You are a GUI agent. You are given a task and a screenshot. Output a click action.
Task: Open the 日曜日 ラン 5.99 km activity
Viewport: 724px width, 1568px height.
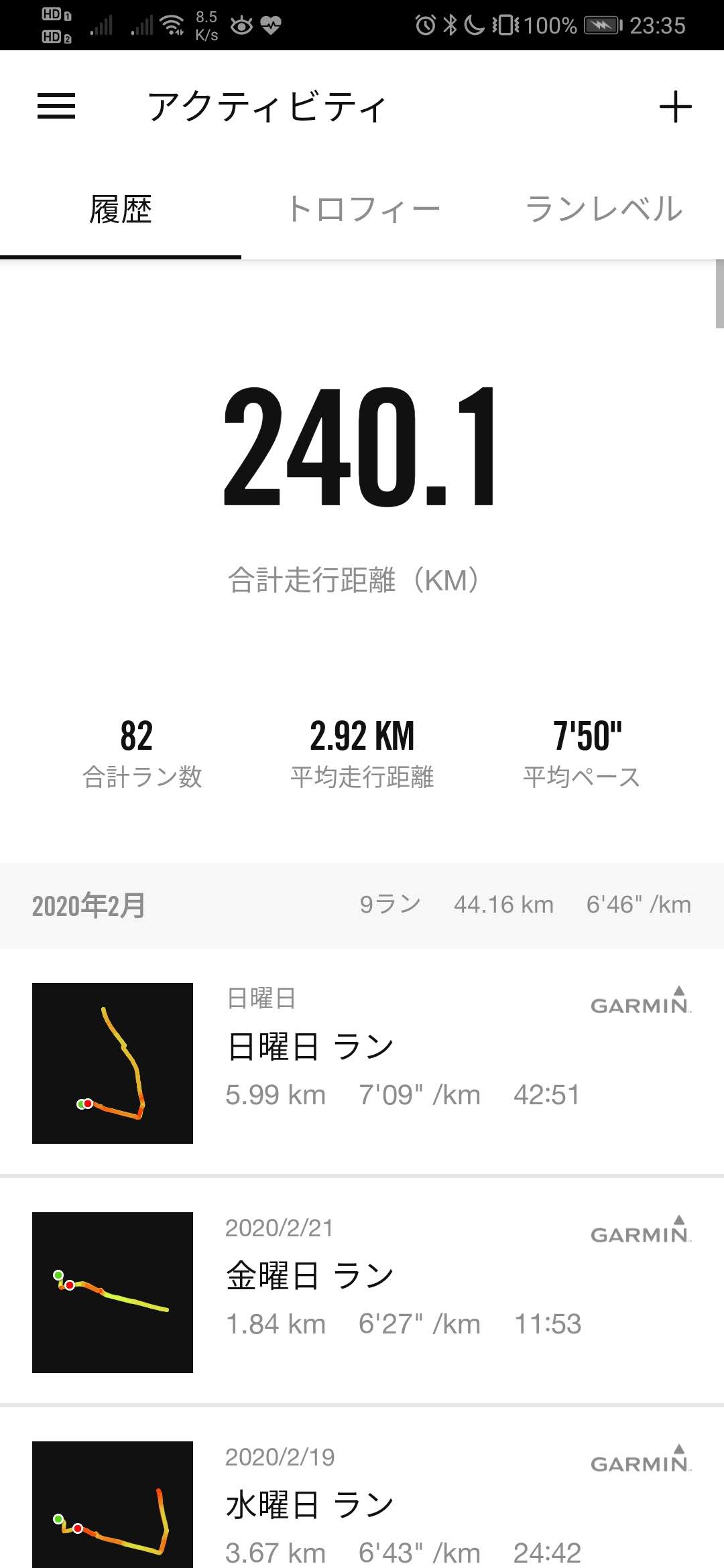(x=362, y=1063)
